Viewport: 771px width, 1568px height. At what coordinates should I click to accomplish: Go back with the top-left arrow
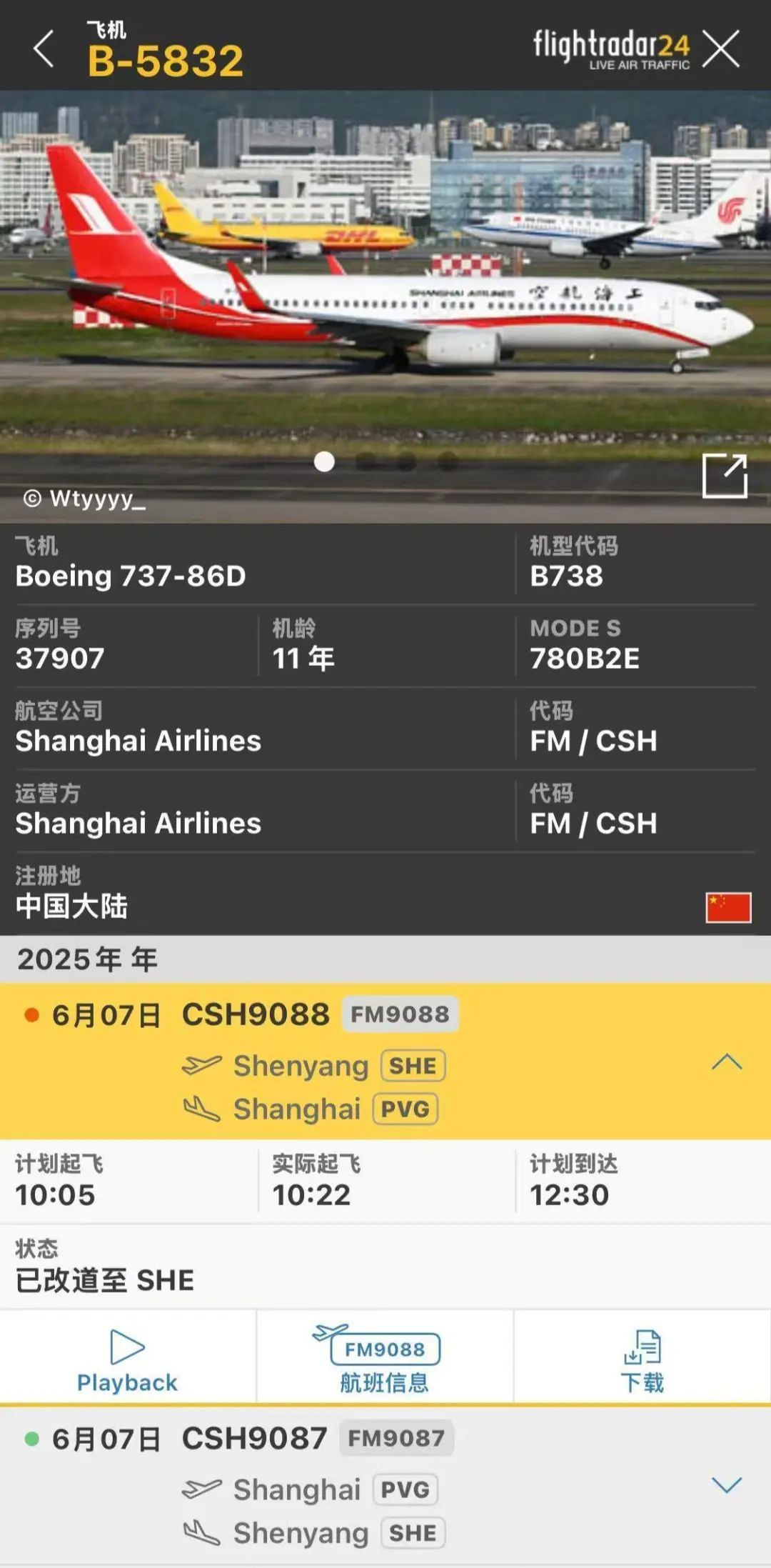44,49
